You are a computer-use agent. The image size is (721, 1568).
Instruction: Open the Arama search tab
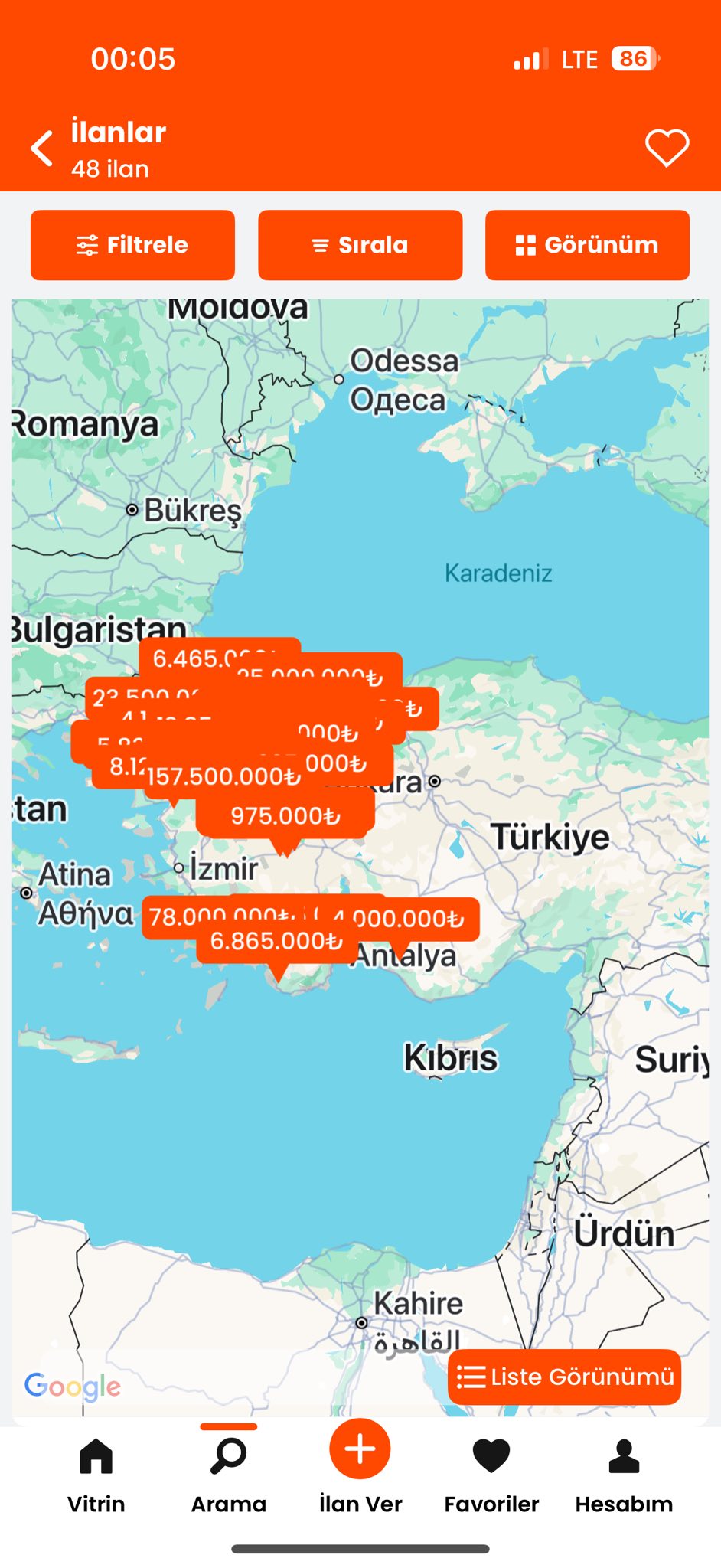click(x=229, y=1475)
